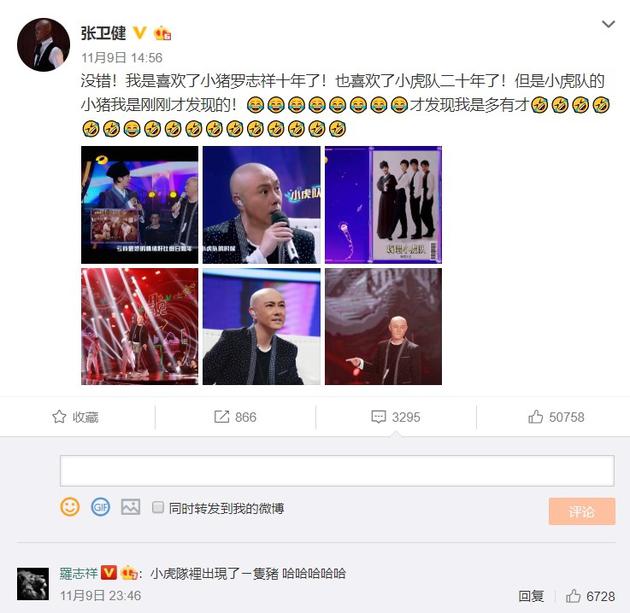Submit comment with 评论 button
The width and height of the screenshot is (630, 613).
tap(581, 511)
